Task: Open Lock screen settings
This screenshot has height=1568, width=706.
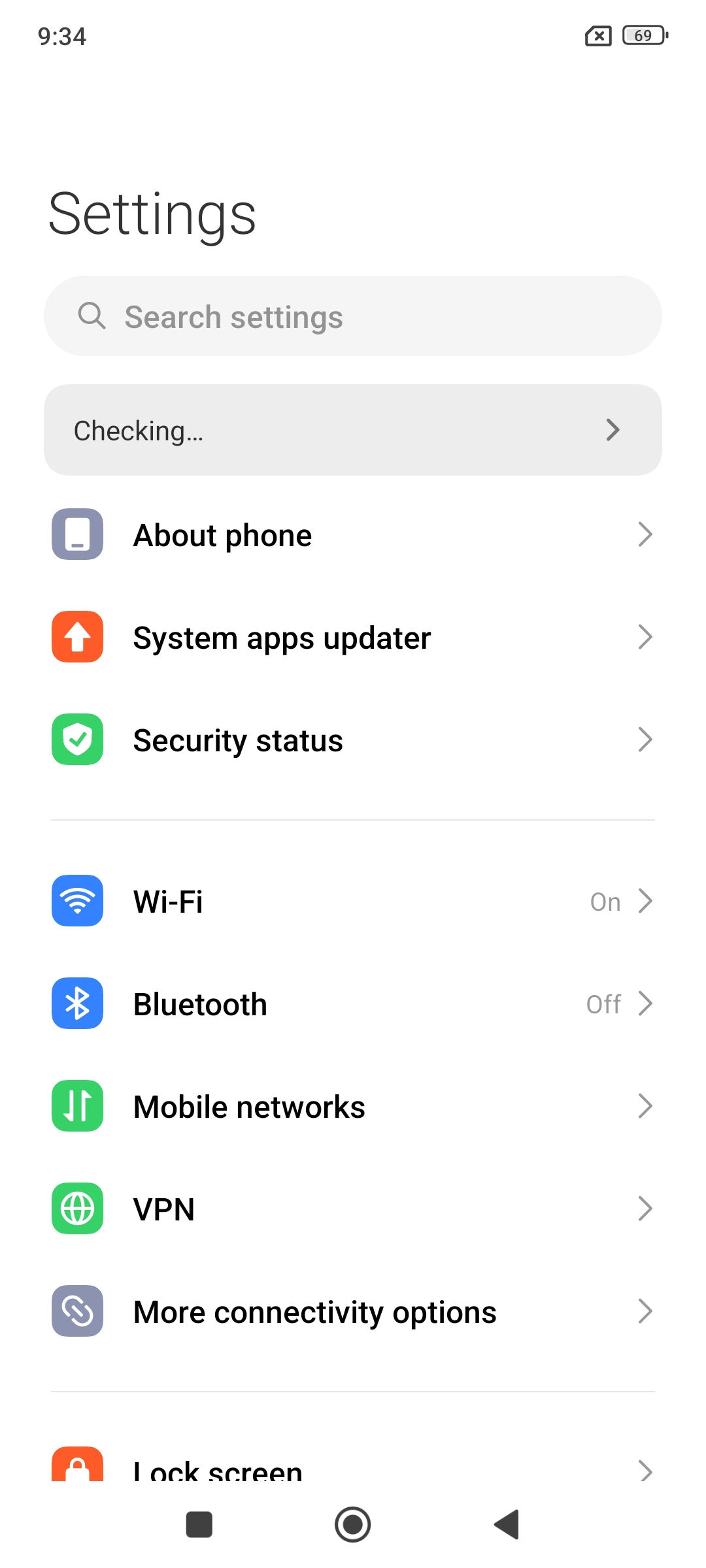Action: 353,1469
